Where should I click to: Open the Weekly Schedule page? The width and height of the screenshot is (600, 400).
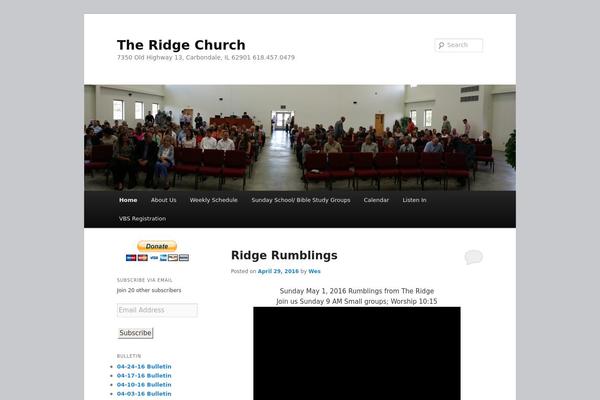coord(214,200)
